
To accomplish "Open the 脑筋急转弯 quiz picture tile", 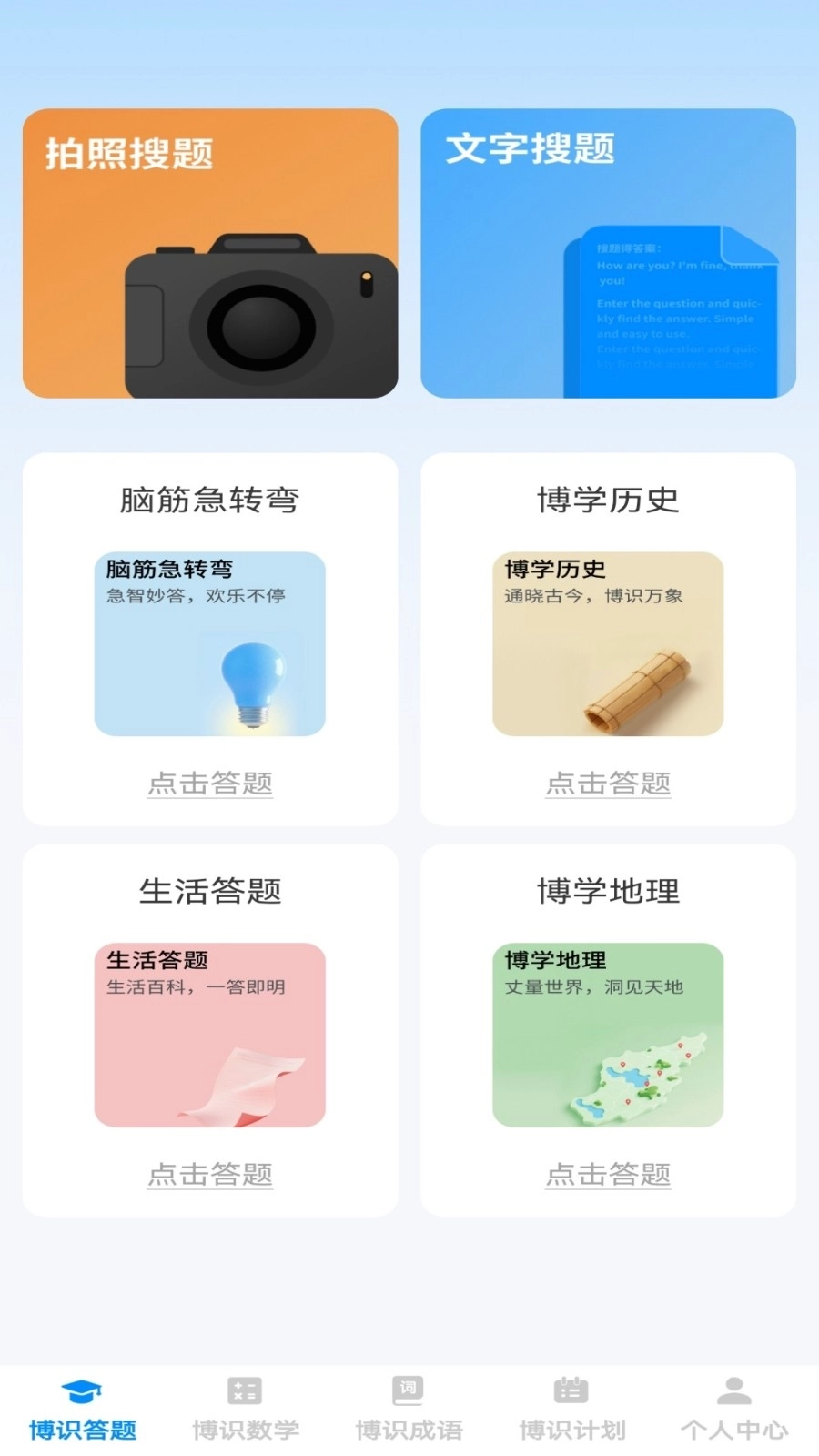I will tap(210, 643).
